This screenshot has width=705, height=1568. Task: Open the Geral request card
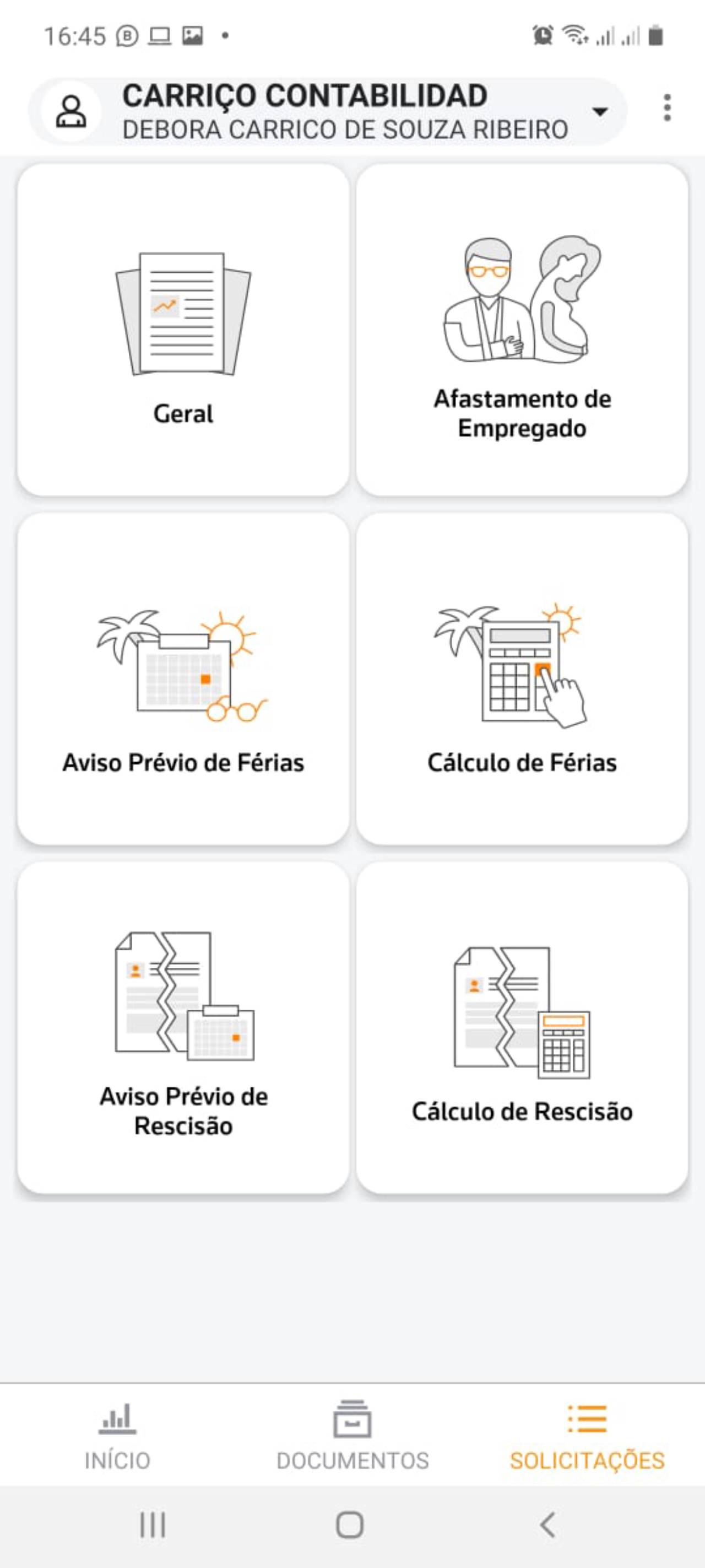coord(183,330)
